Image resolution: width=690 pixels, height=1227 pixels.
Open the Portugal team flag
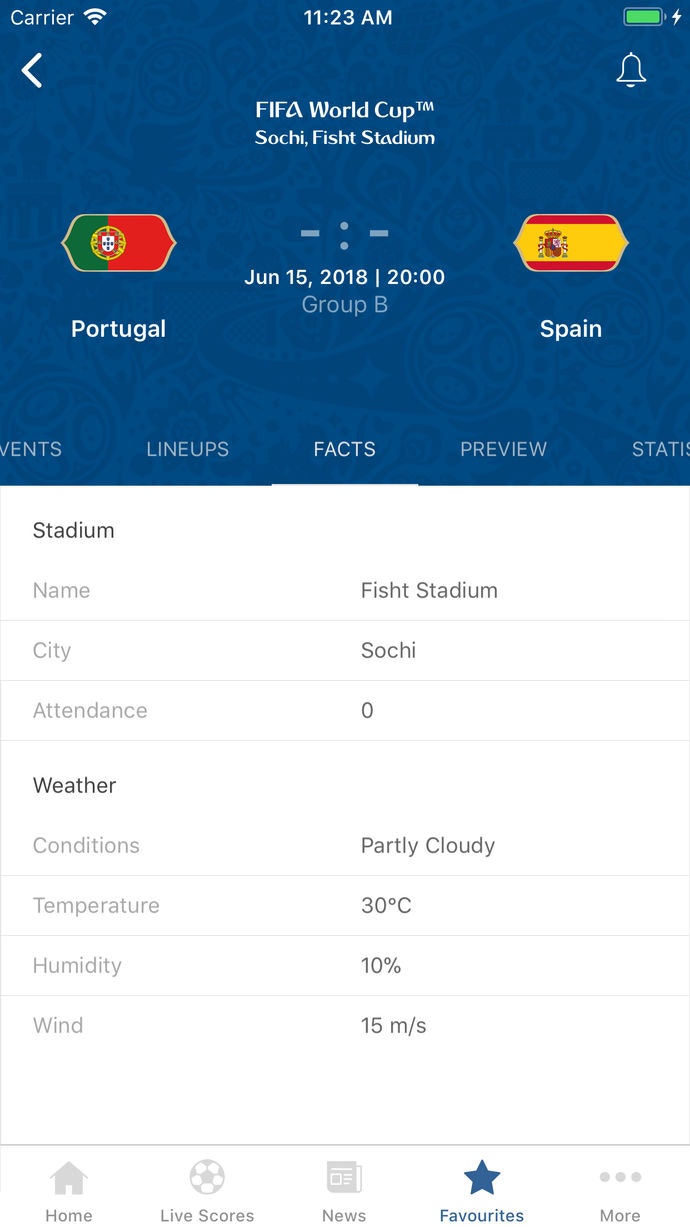(x=118, y=243)
